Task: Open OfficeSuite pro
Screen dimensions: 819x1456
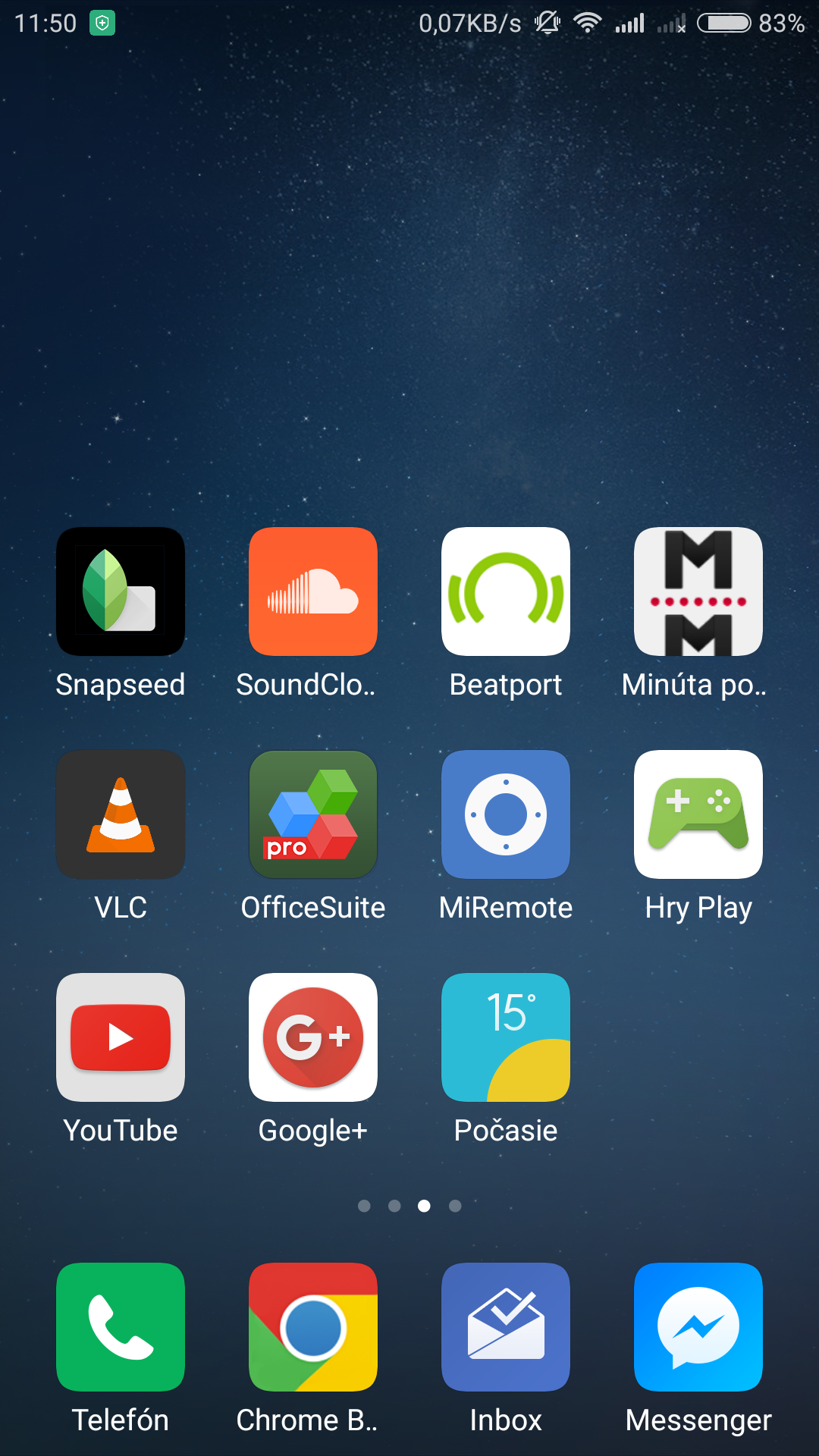Action: pyautogui.click(x=313, y=814)
